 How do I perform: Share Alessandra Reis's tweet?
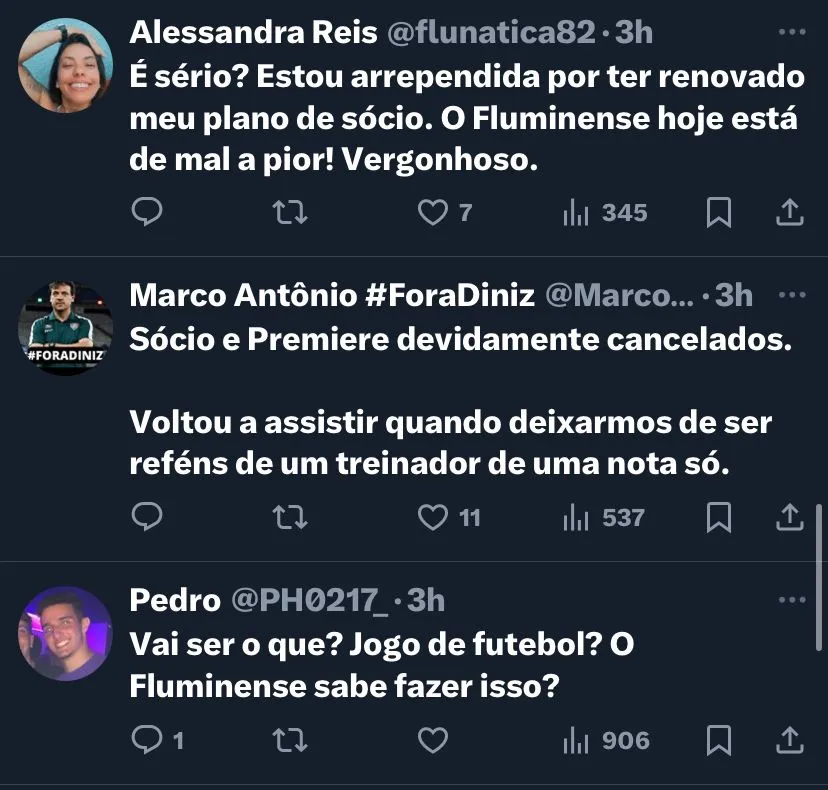tap(789, 212)
